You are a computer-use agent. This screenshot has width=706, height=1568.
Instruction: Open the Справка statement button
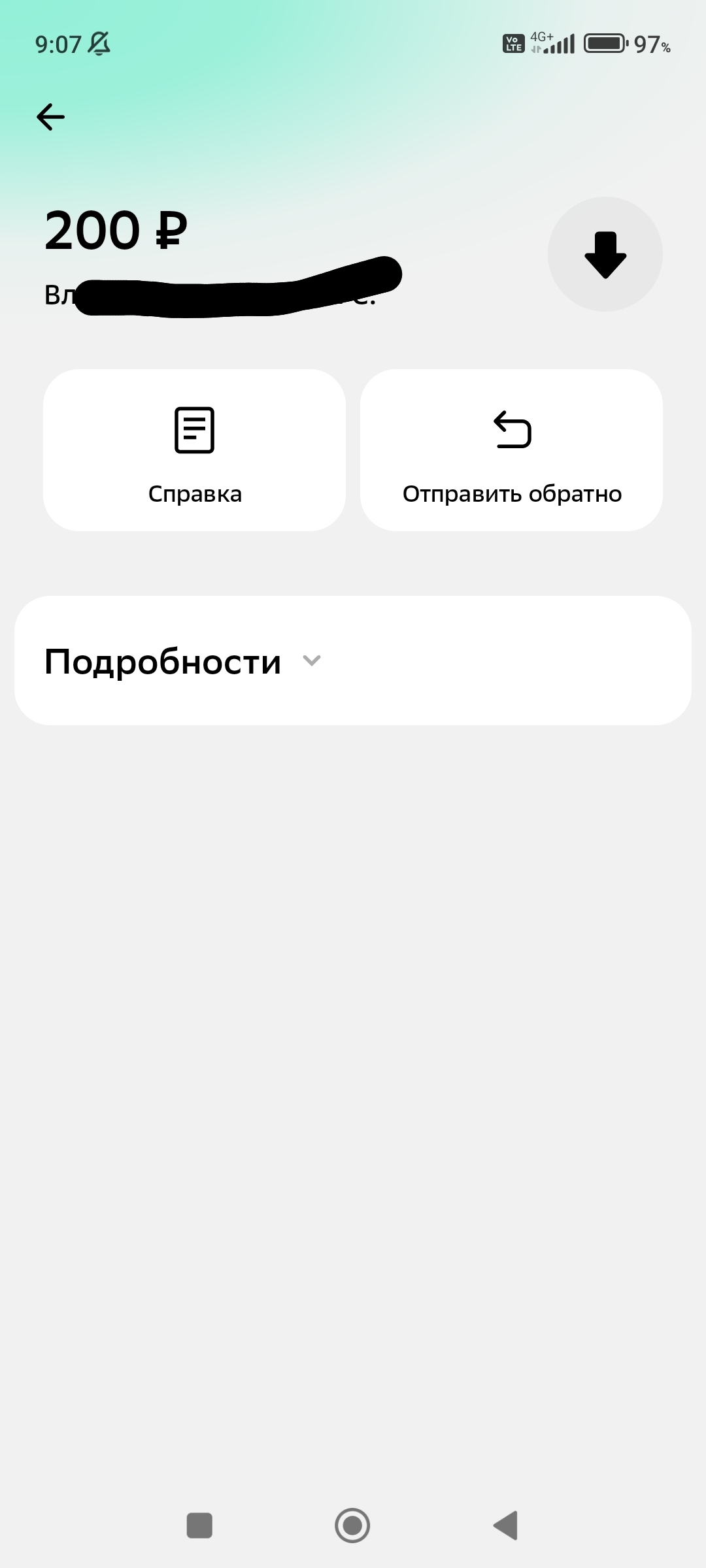(x=194, y=450)
